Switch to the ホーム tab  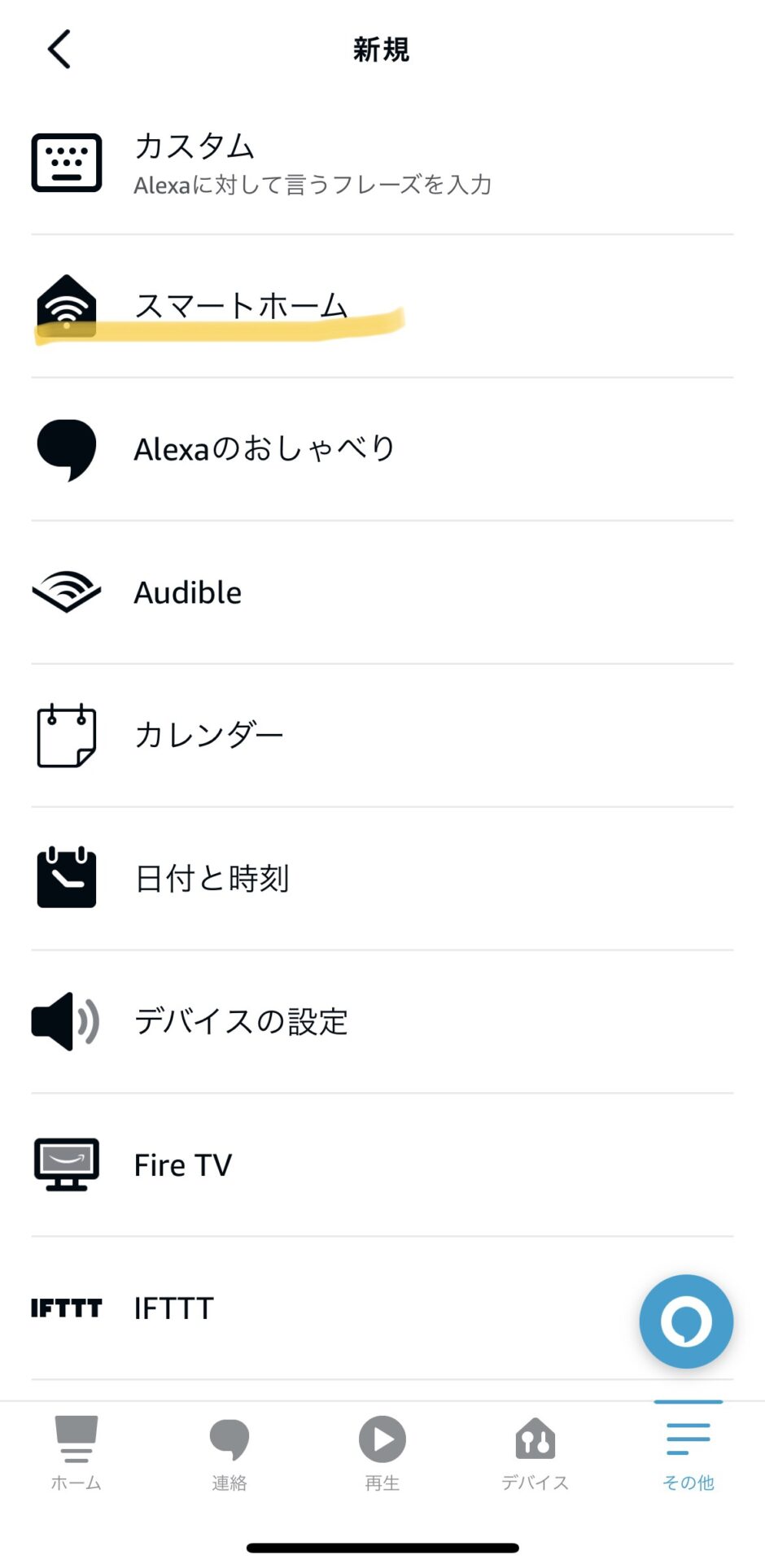76,1453
